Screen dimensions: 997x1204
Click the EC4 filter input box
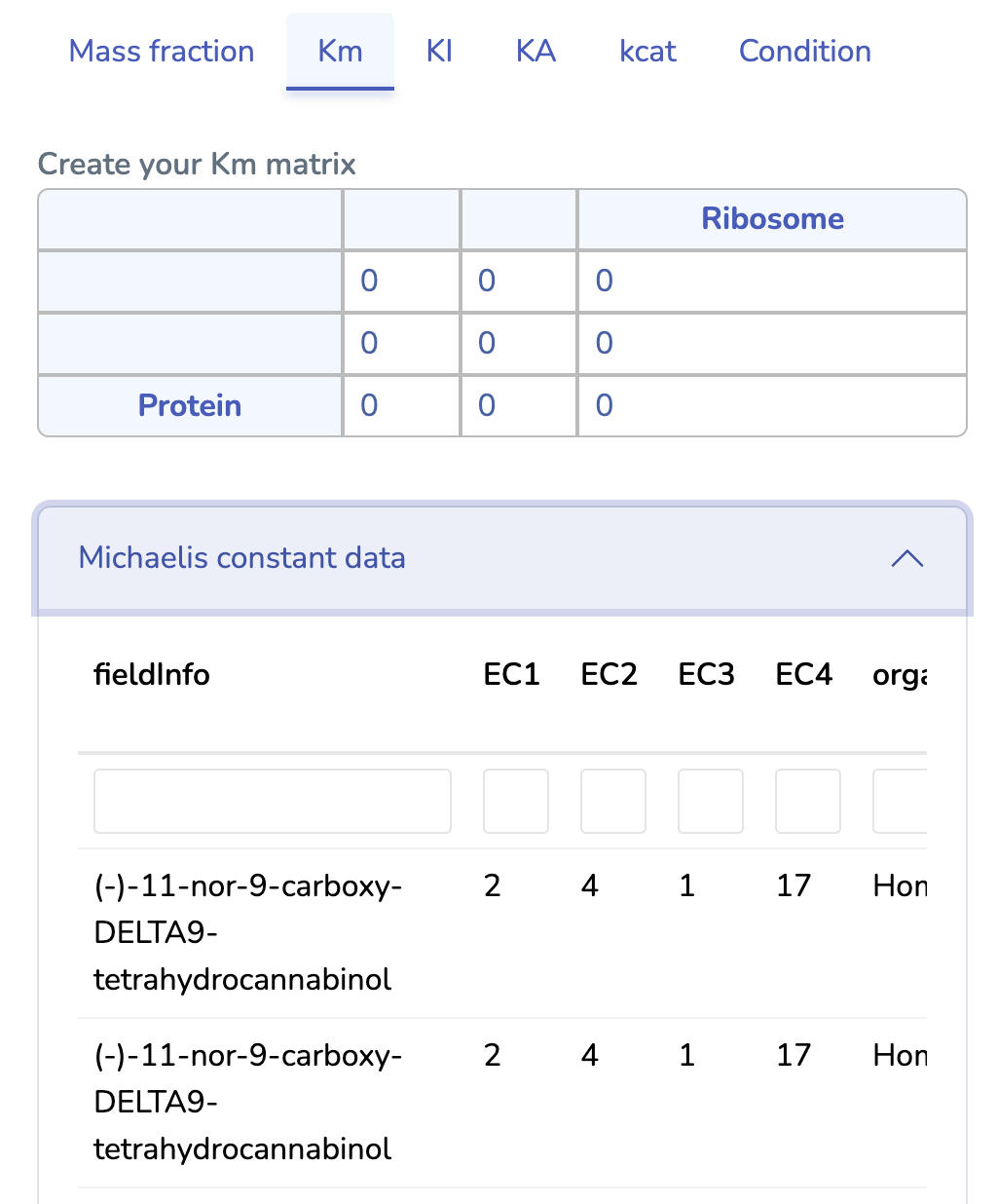tap(807, 801)
